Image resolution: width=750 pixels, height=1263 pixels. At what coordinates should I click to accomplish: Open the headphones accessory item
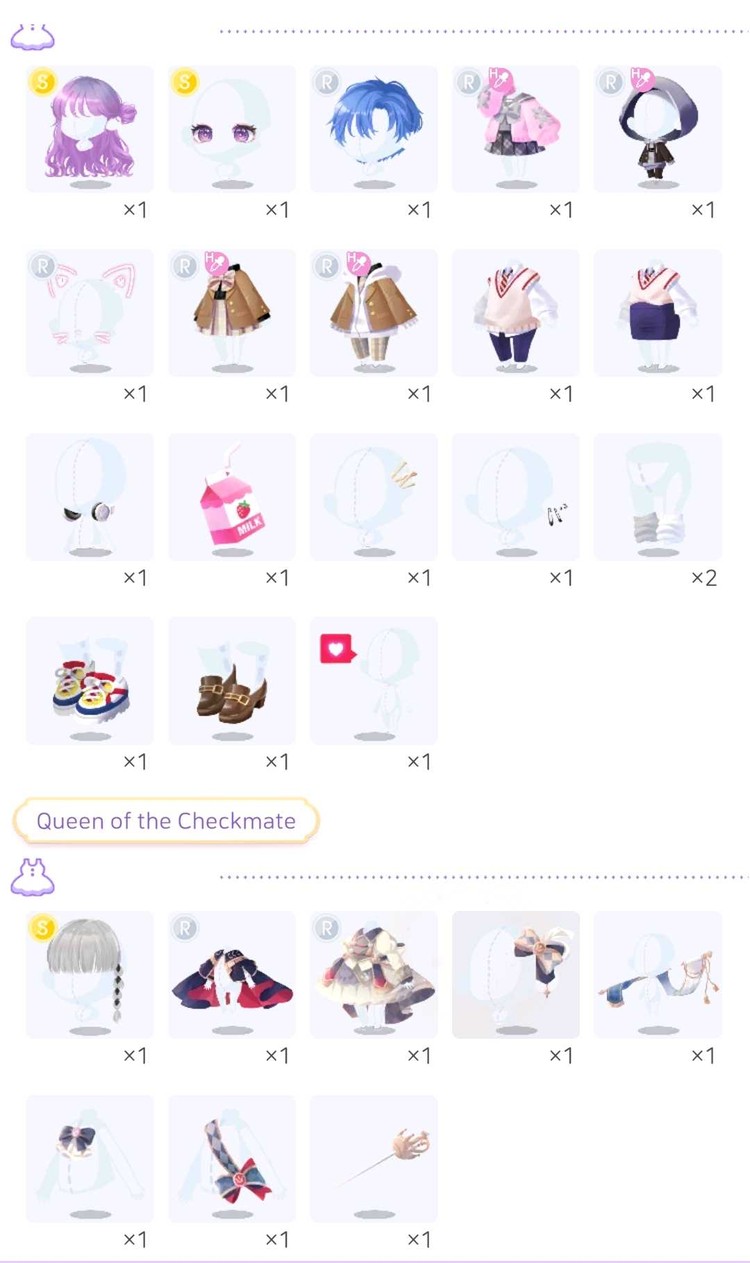pyautogui.click(x=90, y=497)
